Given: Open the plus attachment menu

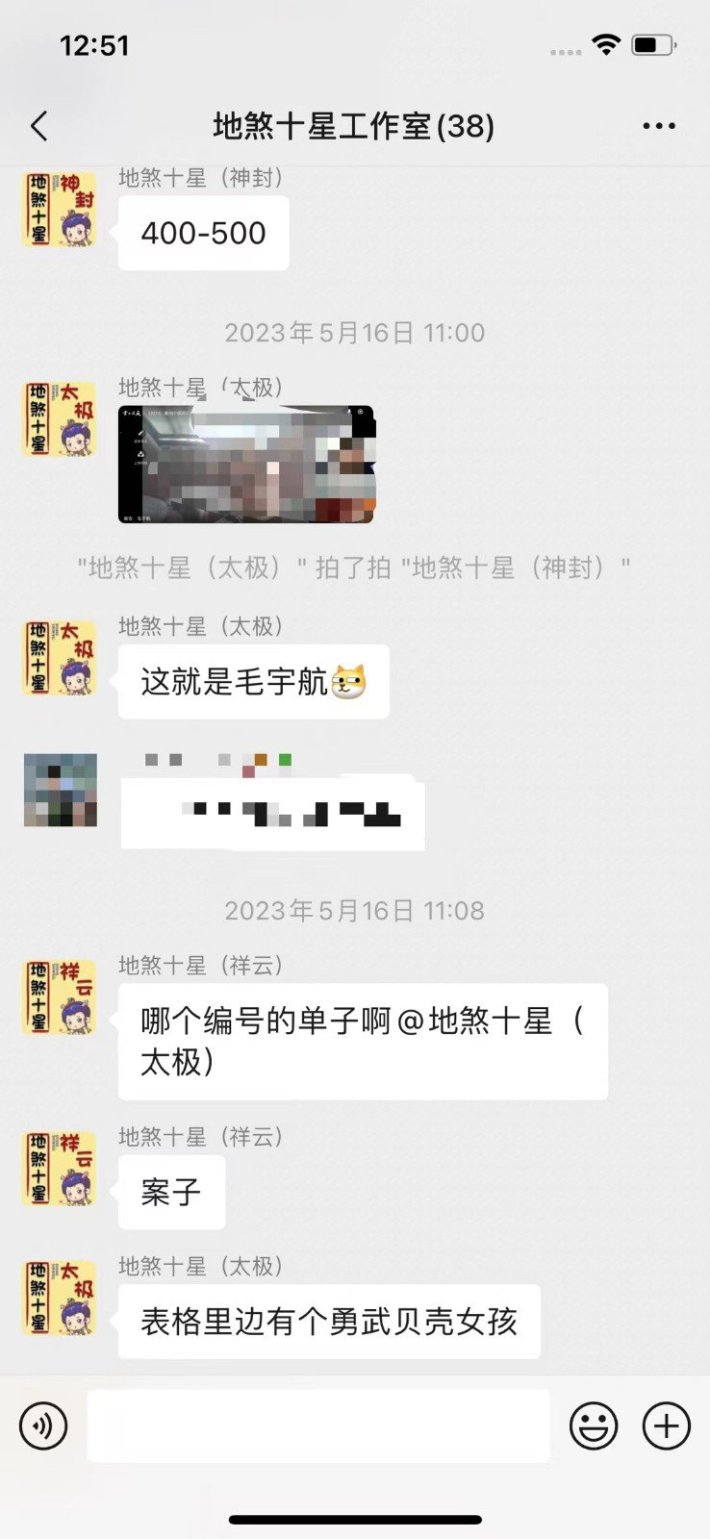Looking at the screenshot, I should [x=666, y=1426].
